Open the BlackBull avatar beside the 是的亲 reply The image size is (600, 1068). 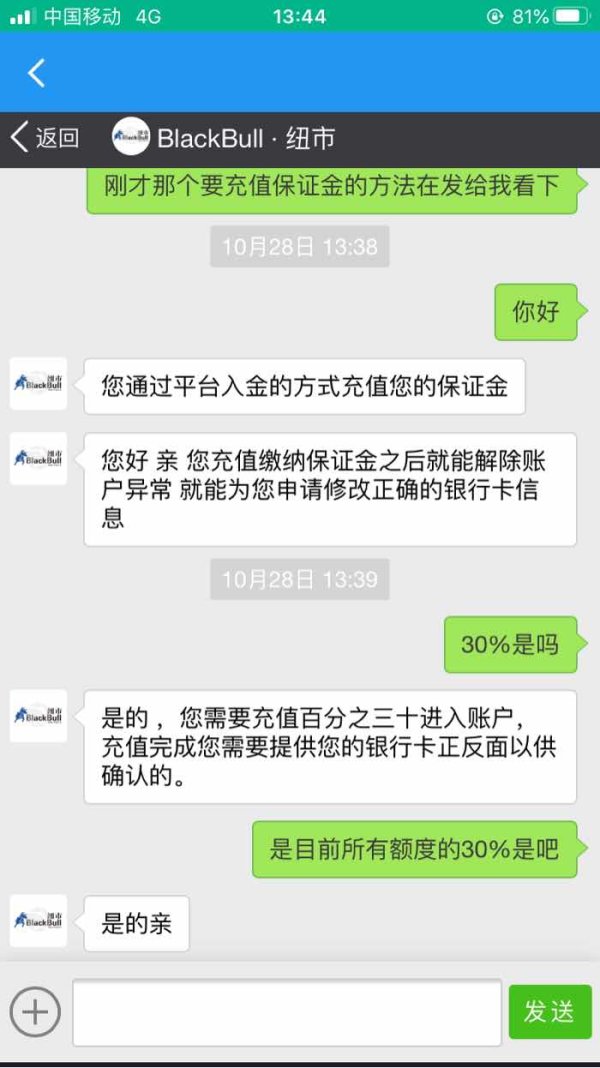[38, 921]
